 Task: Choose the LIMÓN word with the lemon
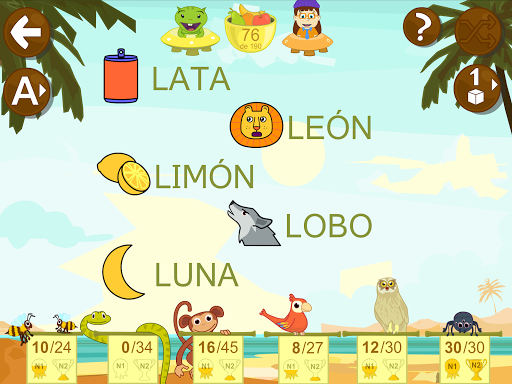176,174
